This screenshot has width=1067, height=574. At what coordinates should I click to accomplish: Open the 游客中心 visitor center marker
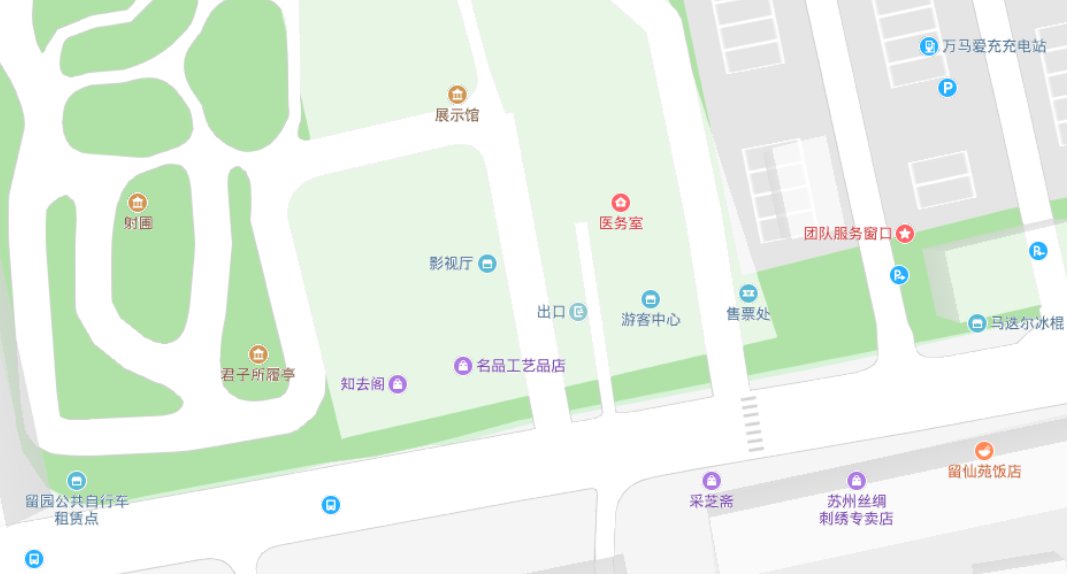[x=651, y=299]
